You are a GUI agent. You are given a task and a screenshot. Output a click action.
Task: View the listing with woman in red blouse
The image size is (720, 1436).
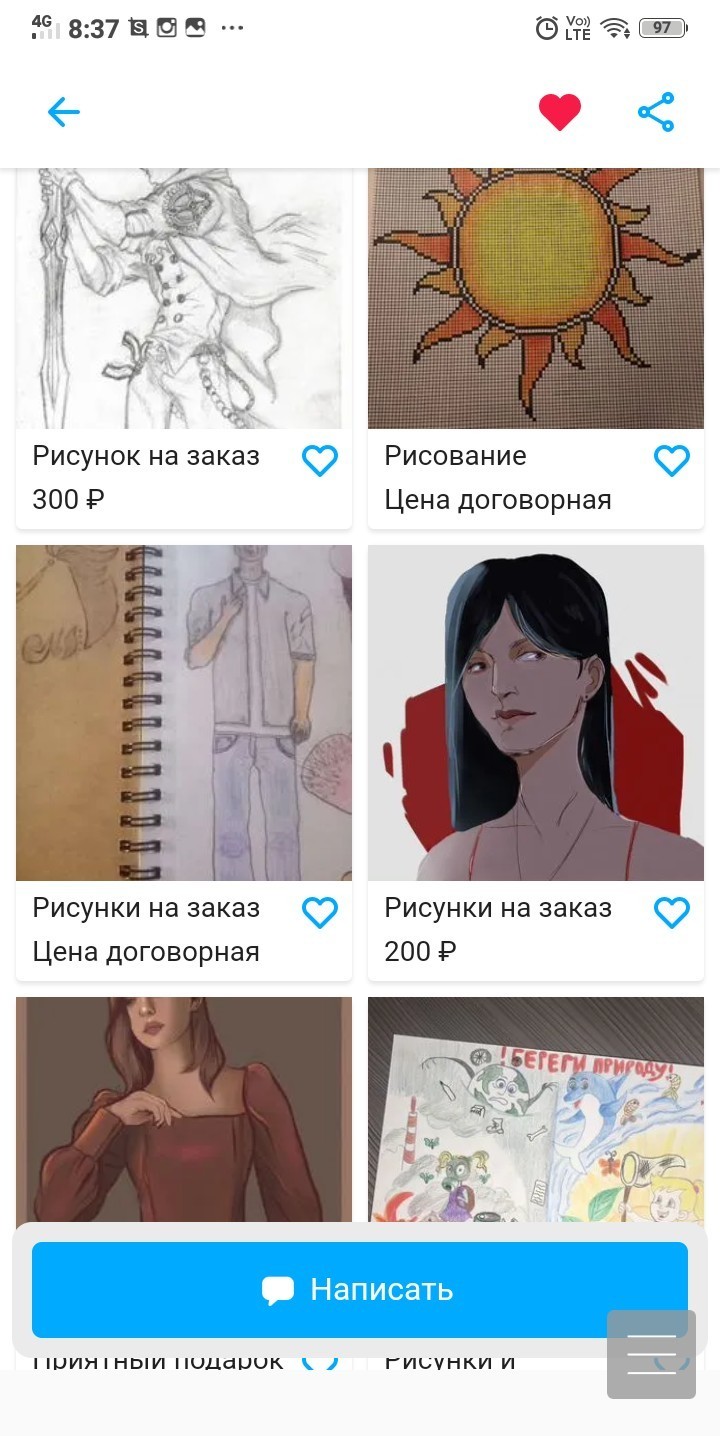coord(183,1110)
